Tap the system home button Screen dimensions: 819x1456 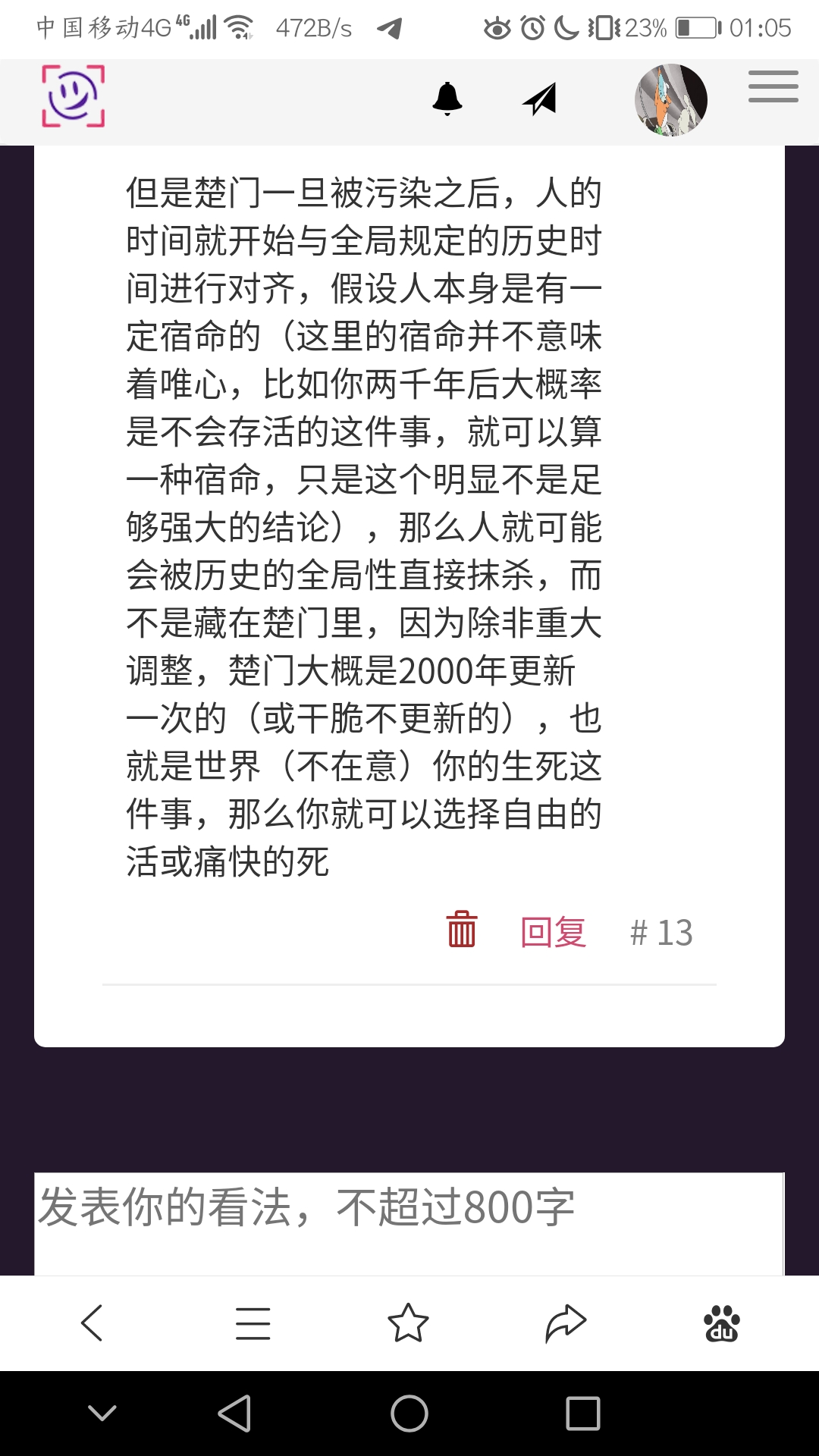pyautogui.click(x=409, y=1414)
